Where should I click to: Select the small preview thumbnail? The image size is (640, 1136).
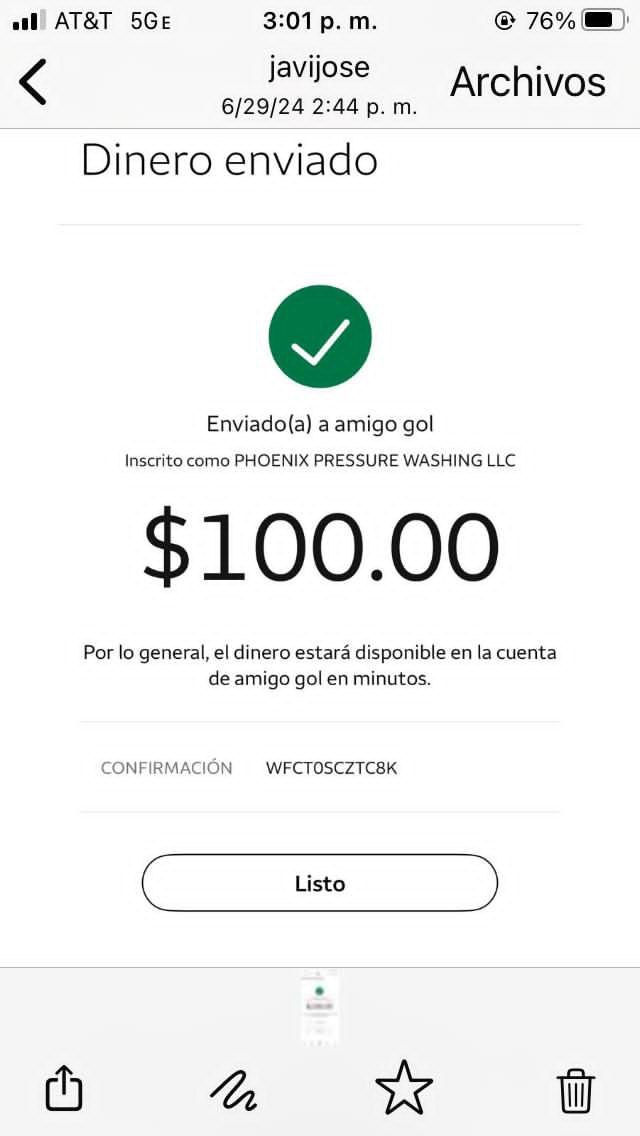coord(320,1008)
